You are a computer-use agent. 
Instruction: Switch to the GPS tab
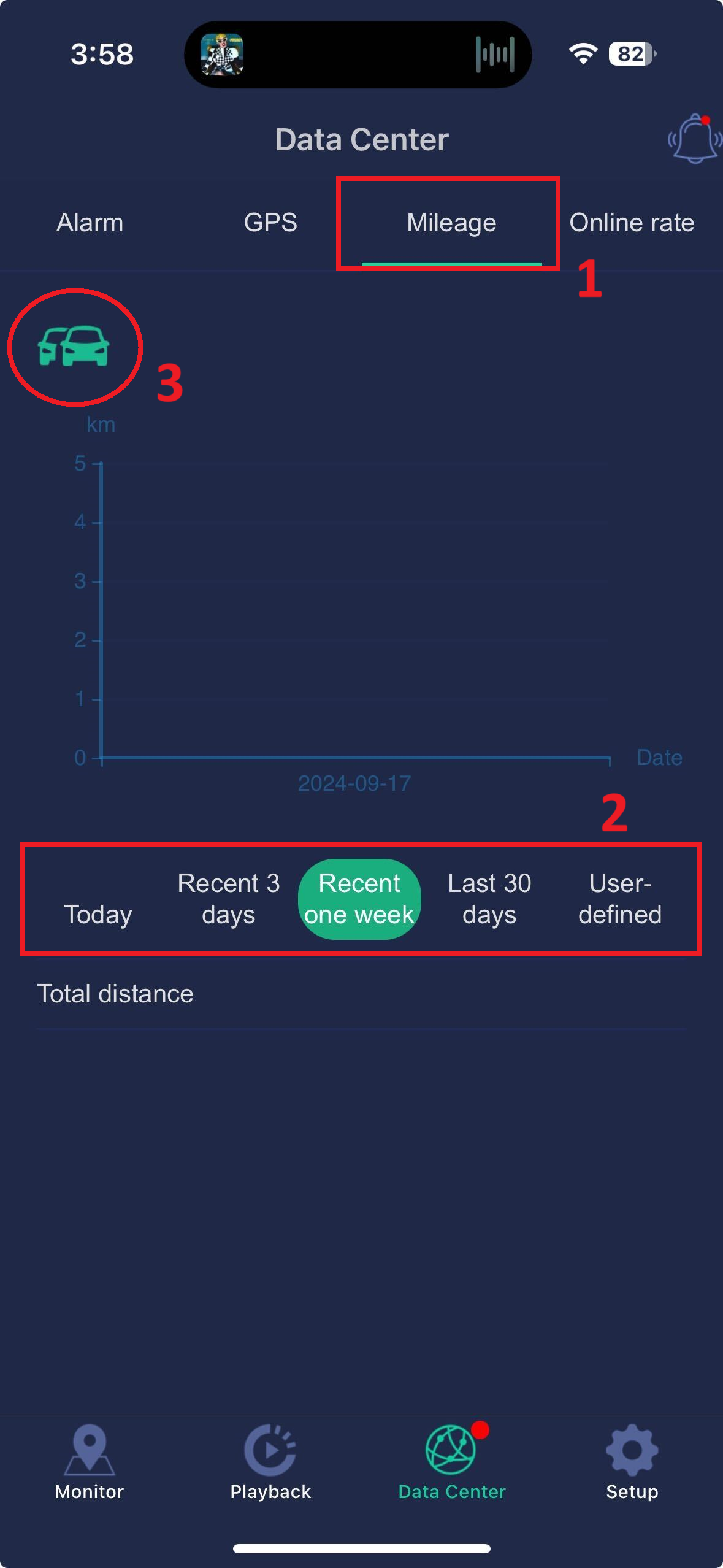[x=270, y=223]
